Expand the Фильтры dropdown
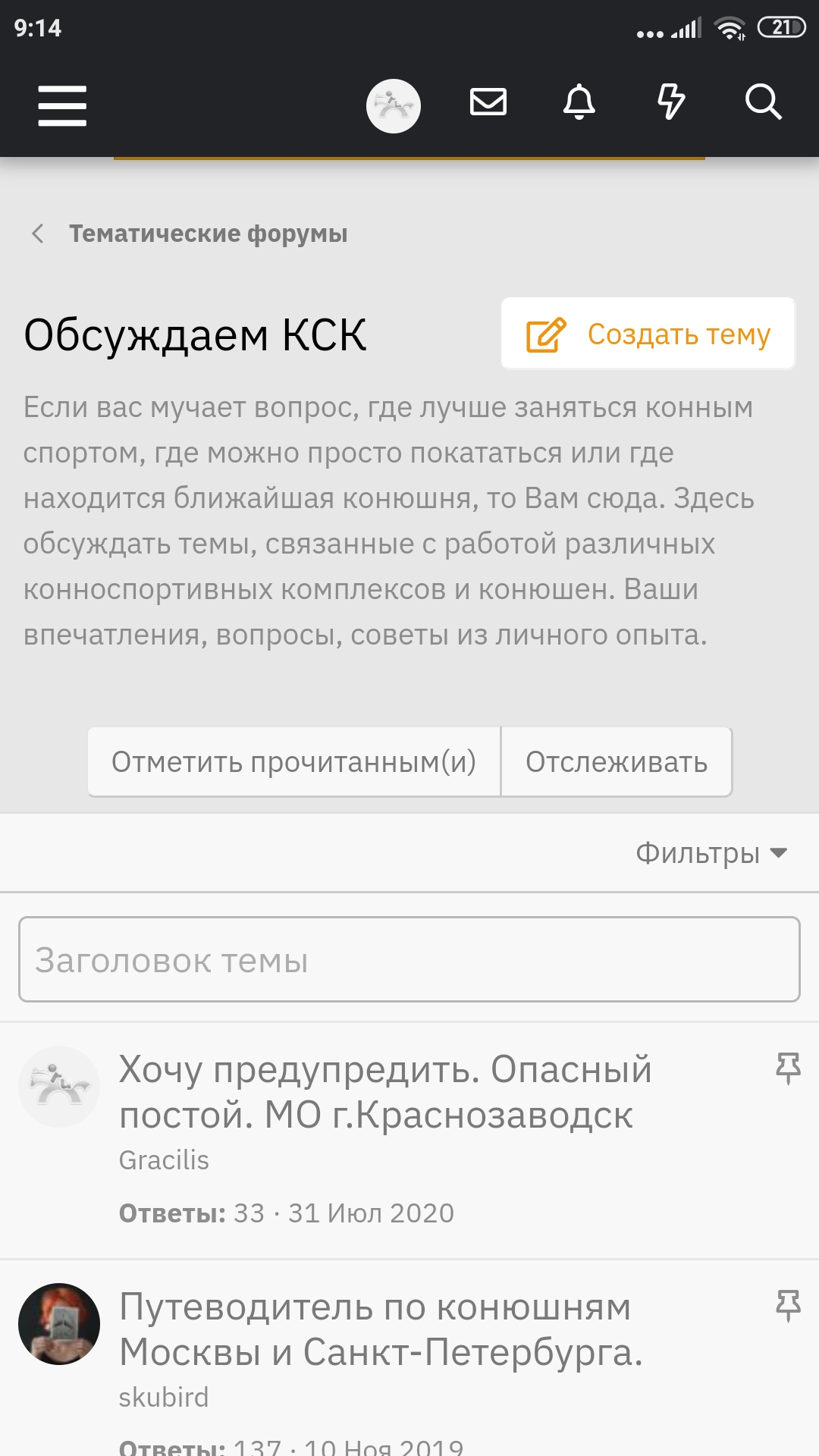The image size is (819, 1456). coord(711,853)
